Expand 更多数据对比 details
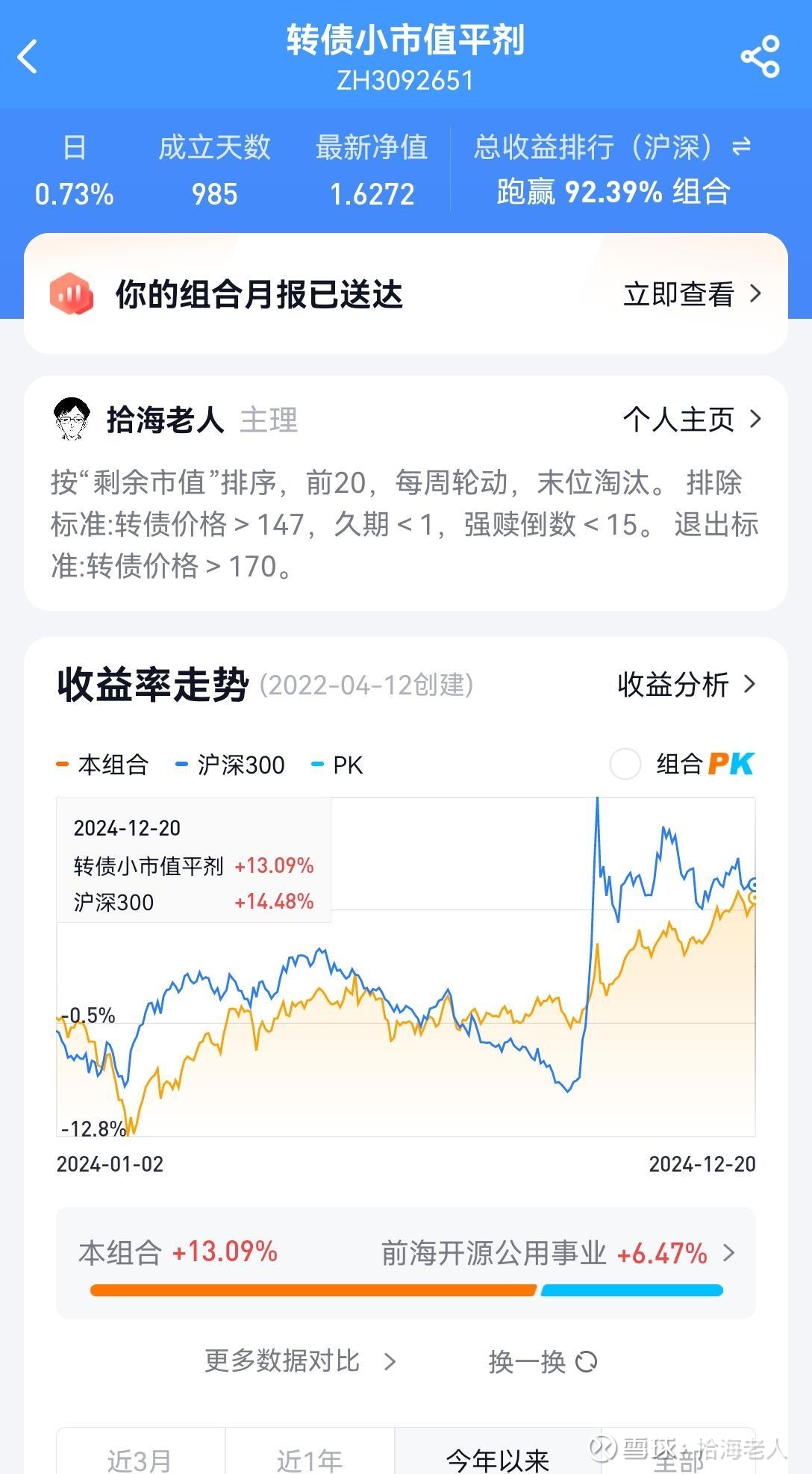The height and width of the screenshot is (1474, 812). 297,1361
